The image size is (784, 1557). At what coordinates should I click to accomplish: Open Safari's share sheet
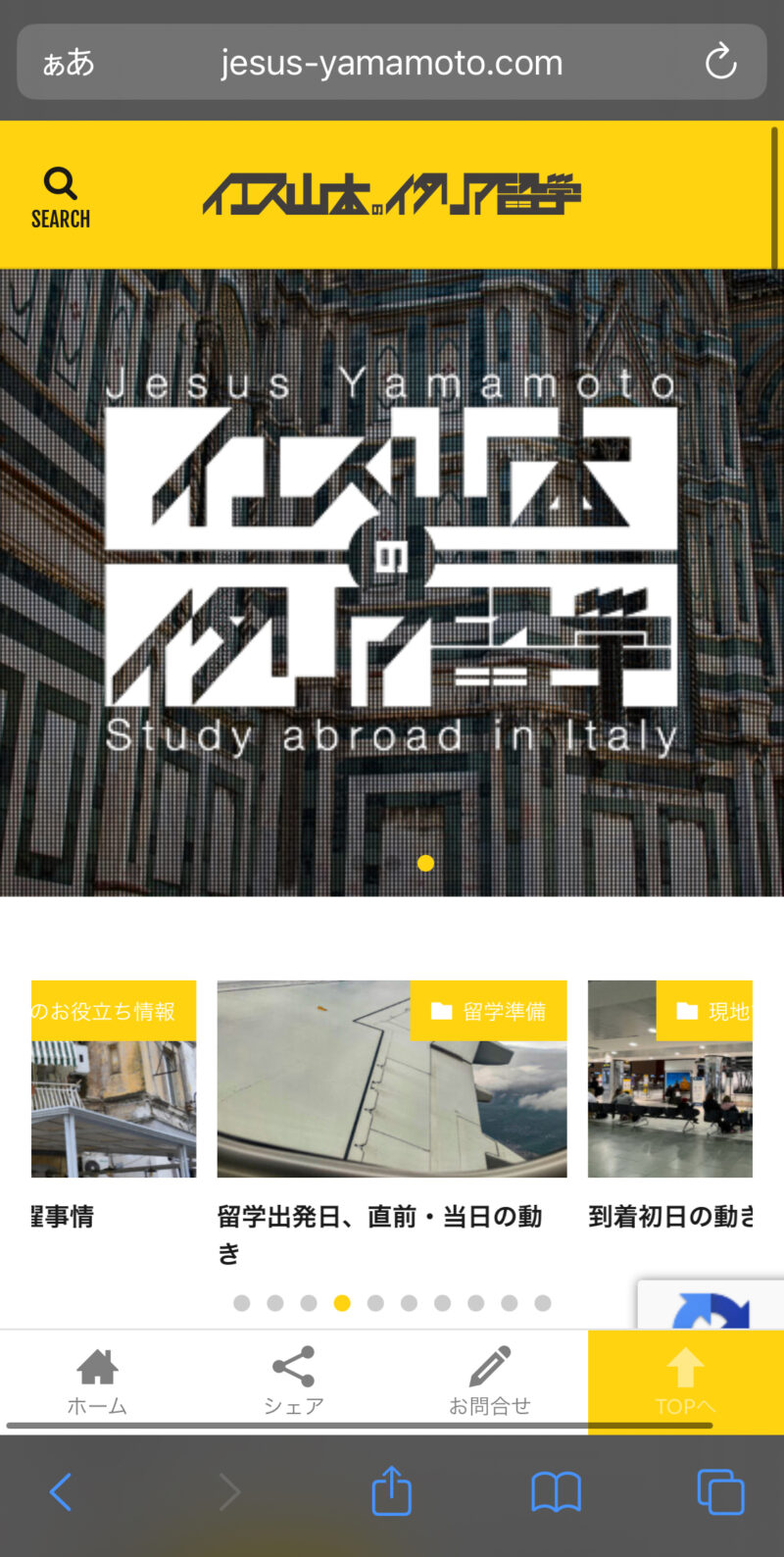[391, 1491]
